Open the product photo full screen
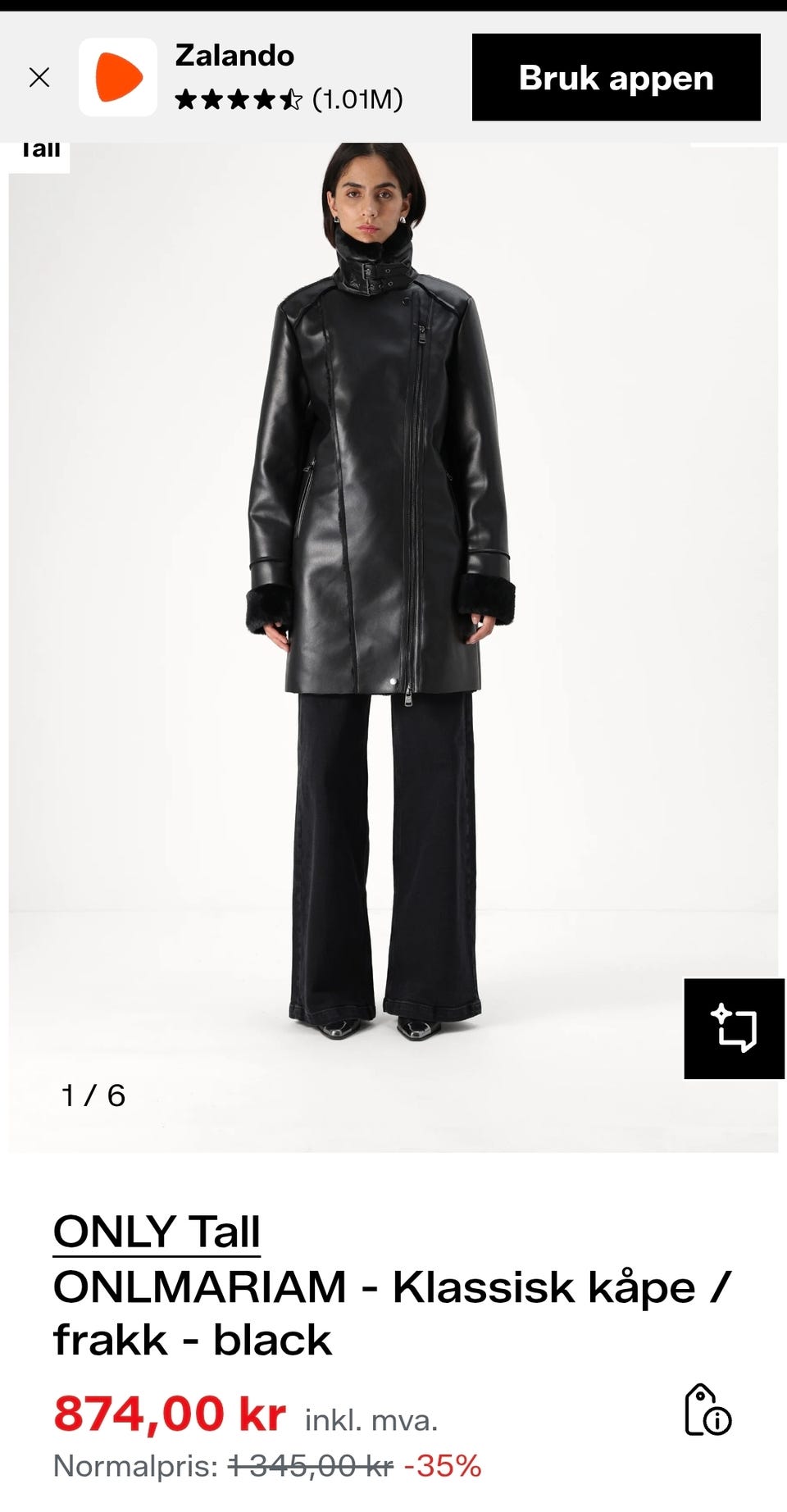Image resolution: width=787 pixels, height=1512 pixels. tap(393, 648)
